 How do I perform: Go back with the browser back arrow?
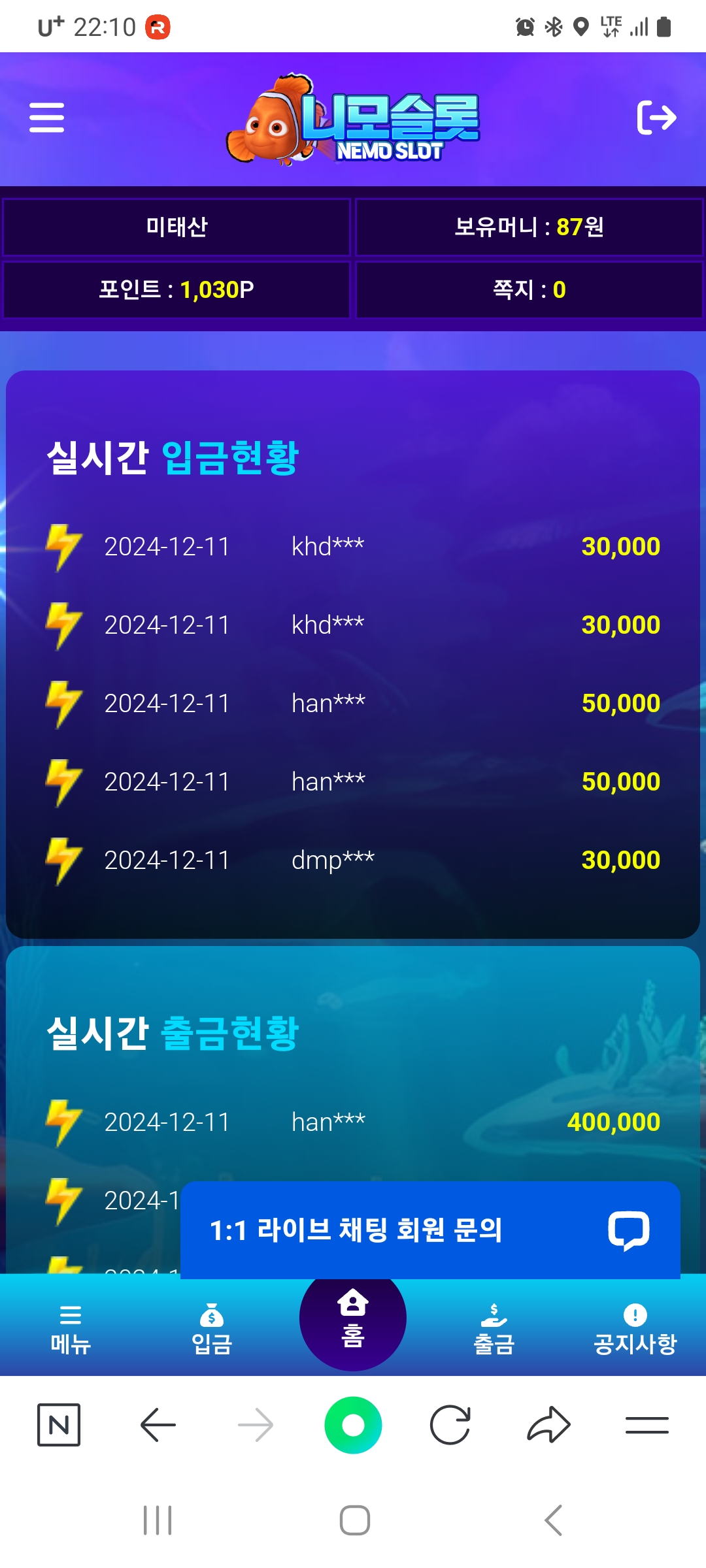158,1424
